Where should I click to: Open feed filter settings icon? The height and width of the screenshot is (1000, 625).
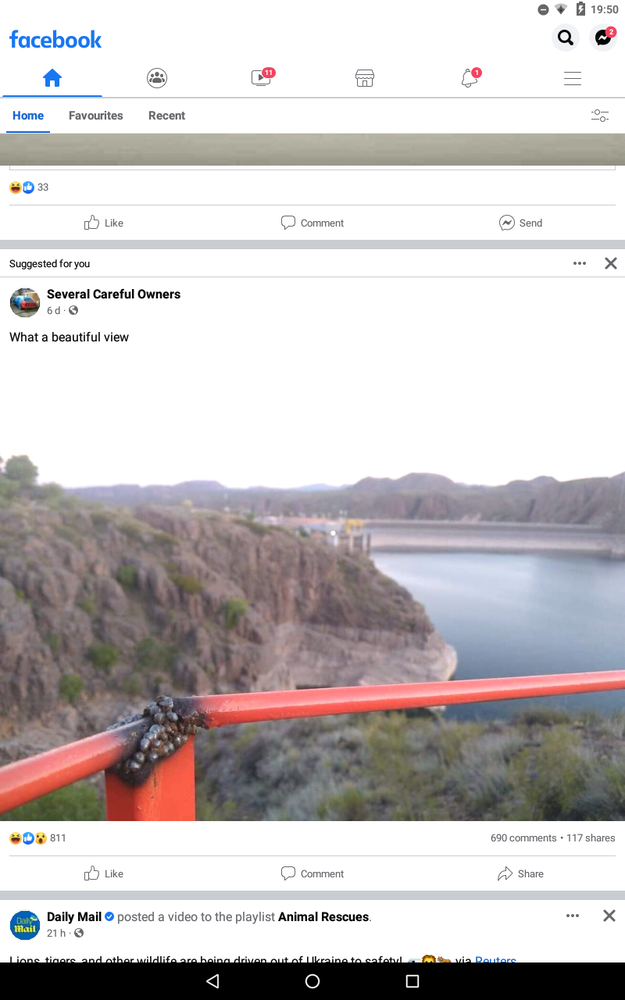(600, 115)
